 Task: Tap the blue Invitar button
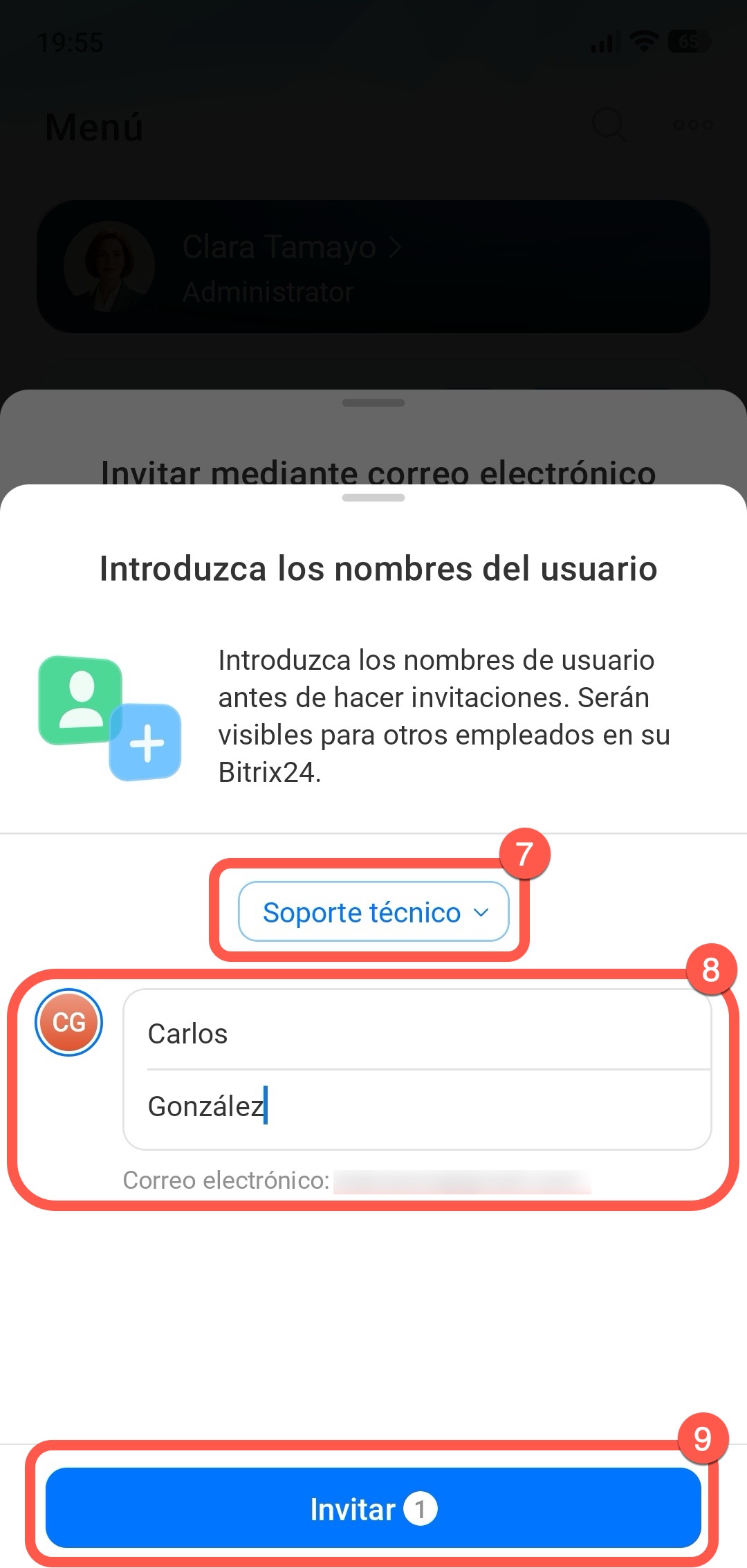tap(373, 1508)
